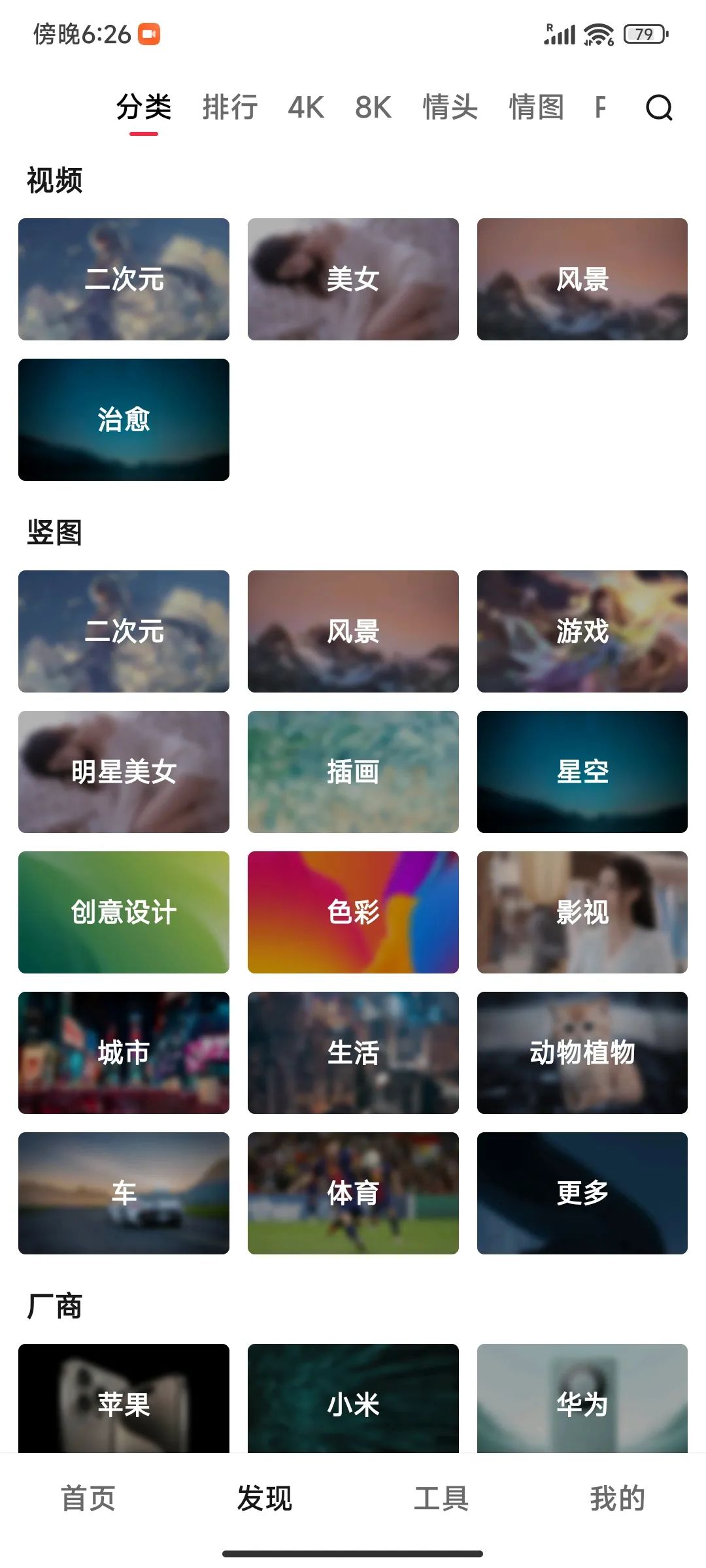The width and height of the screenshot is (706, 1568).
Task: Go to the 首页 tab
Action: [88, 1497]
